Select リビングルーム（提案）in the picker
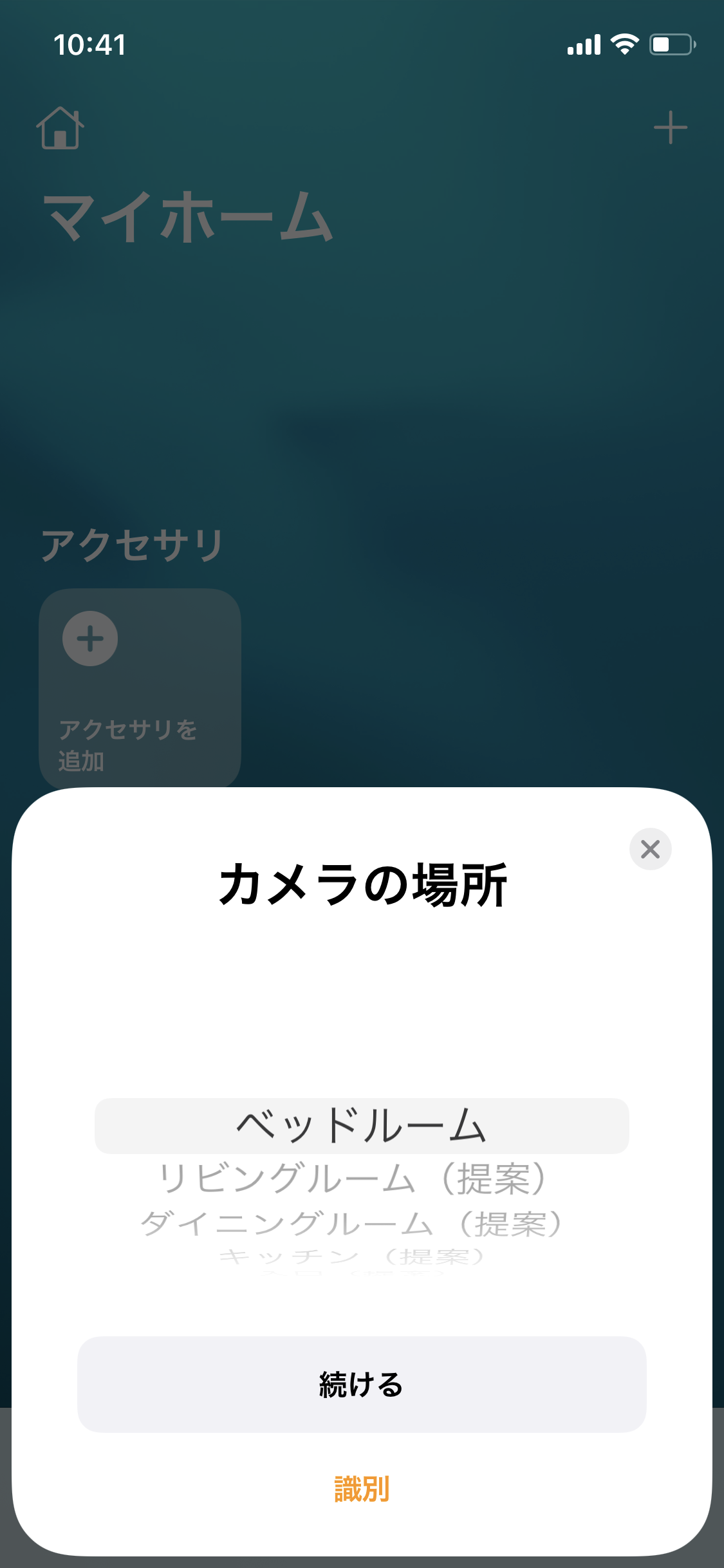This screenshot has height=1568, width=724. [x=353, y=1179]
